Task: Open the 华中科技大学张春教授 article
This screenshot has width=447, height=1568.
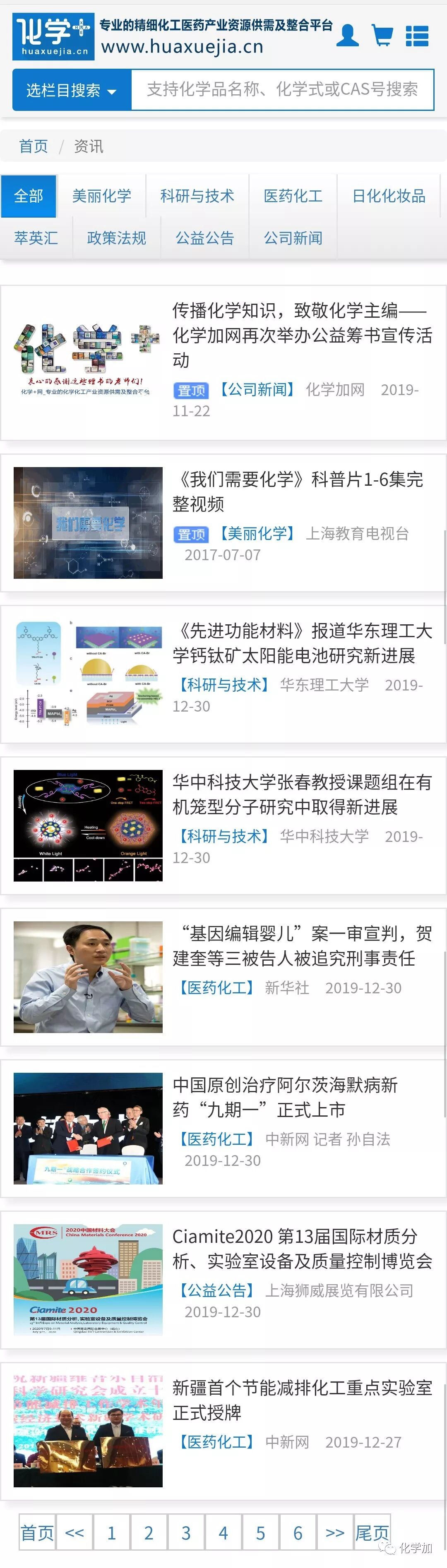Action: click(x=302, y=794)
